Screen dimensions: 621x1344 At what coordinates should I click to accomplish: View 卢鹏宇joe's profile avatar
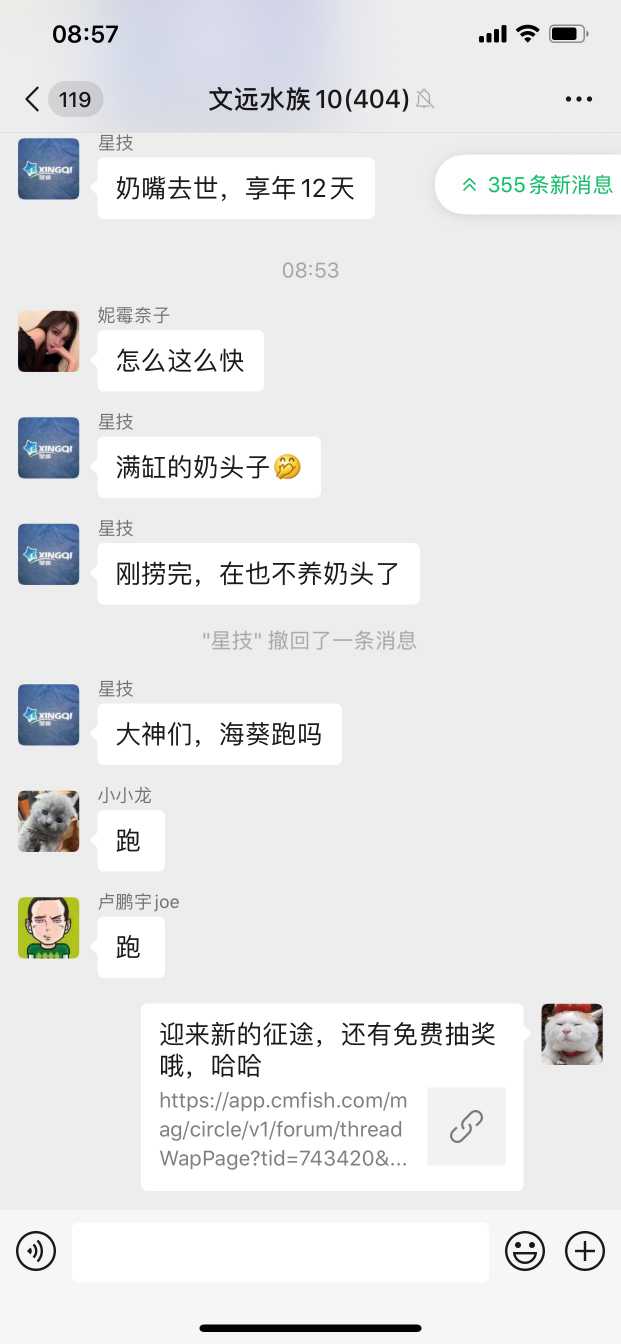point(49,928)
